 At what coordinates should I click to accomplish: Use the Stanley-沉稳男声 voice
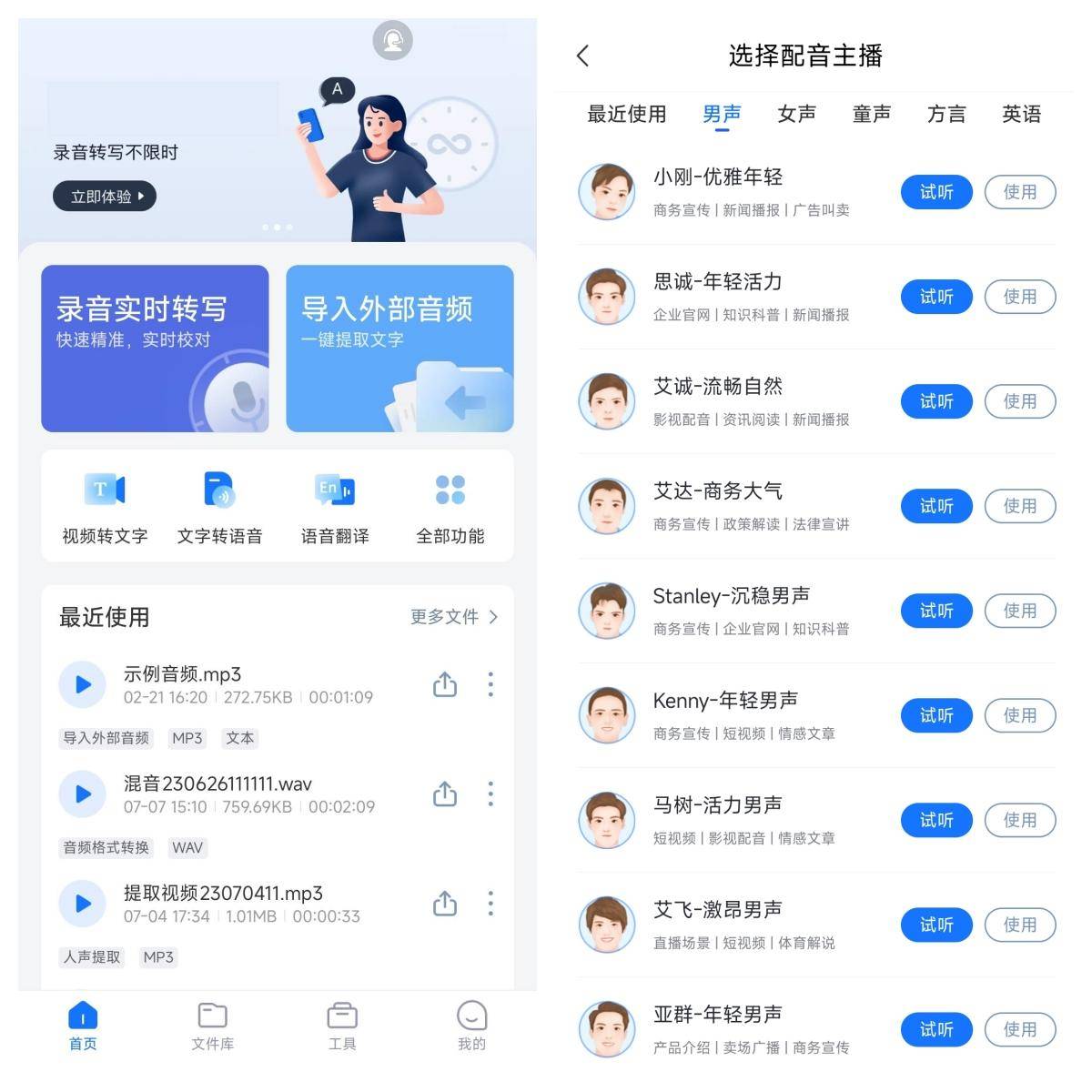point(1020,611)
